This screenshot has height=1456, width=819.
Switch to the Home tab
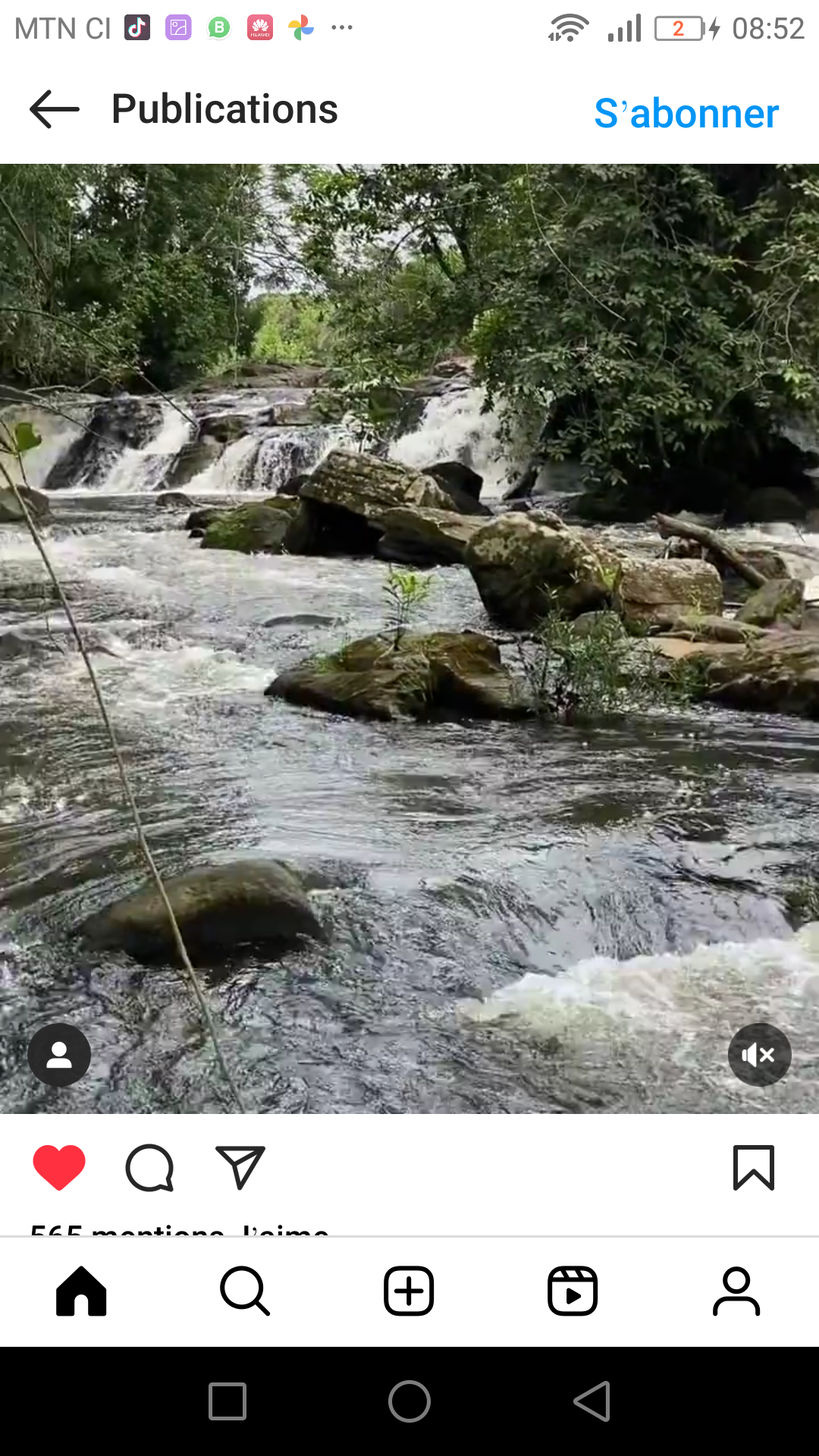point(81,1291)
